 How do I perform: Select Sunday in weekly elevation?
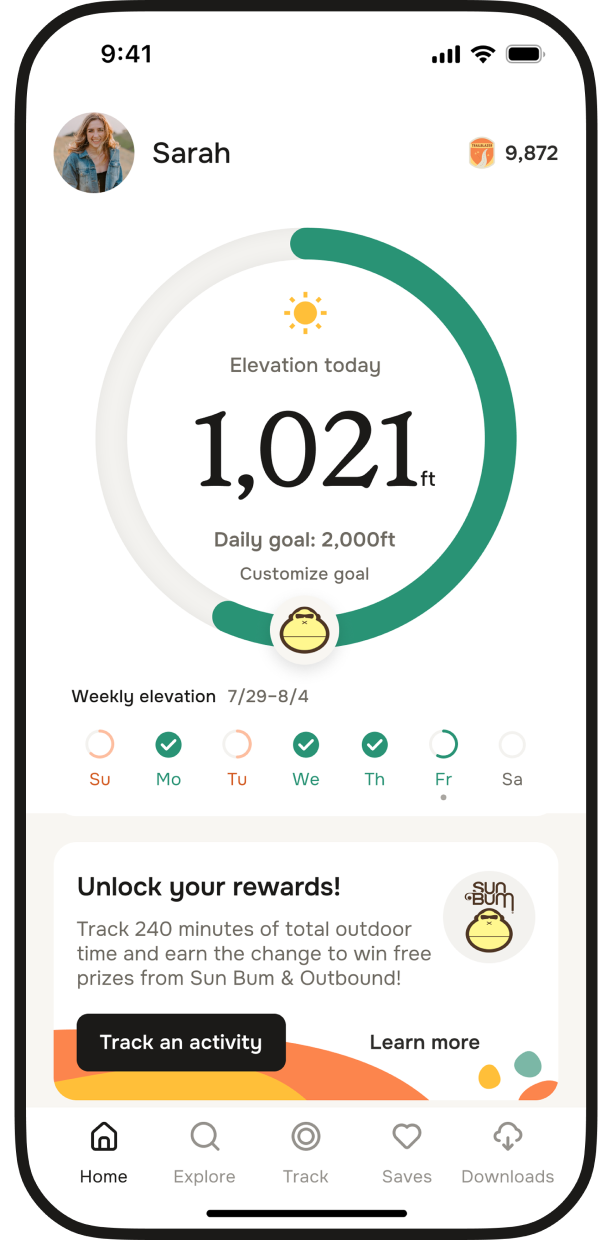[x=100, y=757]
